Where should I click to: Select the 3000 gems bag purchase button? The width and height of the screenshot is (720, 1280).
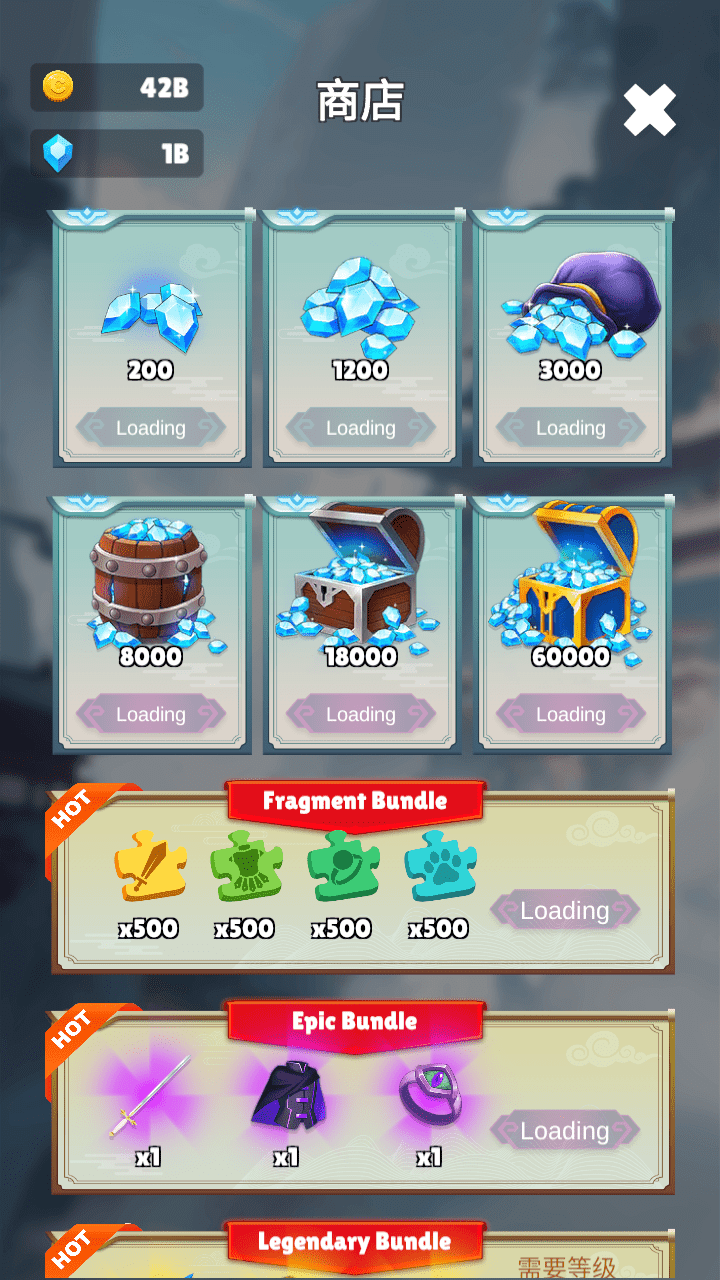[x=571, y=428]
